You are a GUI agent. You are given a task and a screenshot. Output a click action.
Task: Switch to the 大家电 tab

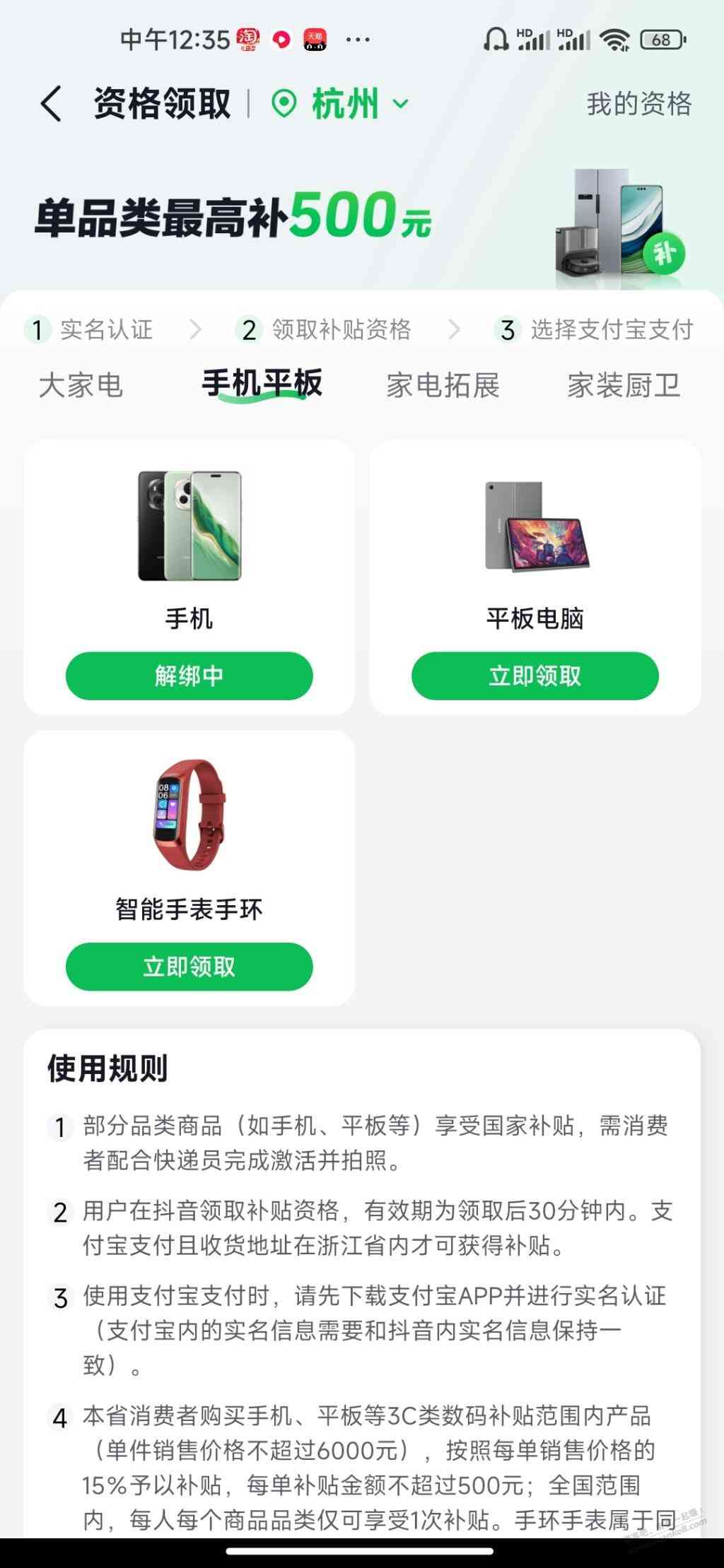pos(81,385)
